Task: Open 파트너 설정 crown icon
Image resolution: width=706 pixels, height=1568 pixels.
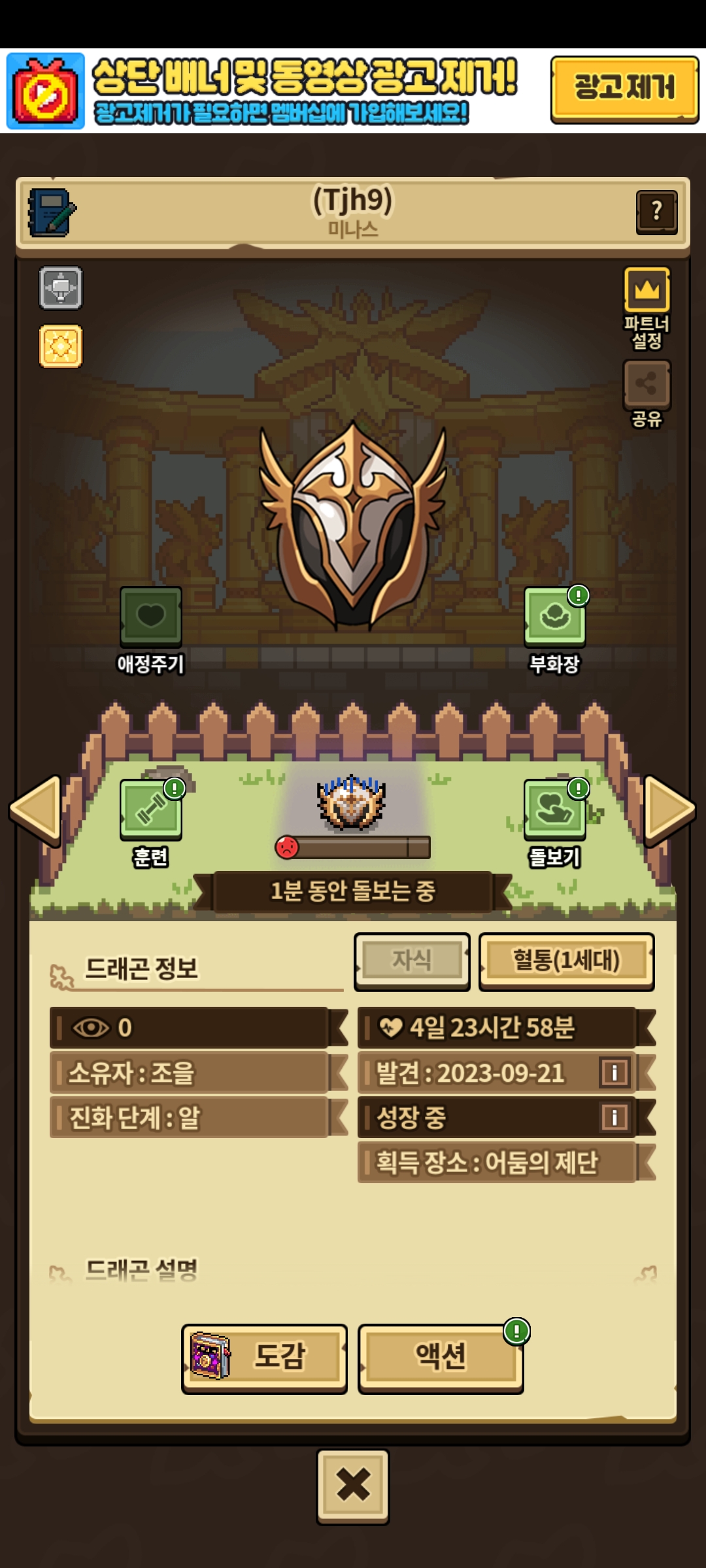Action: click(x=647, y=290)
